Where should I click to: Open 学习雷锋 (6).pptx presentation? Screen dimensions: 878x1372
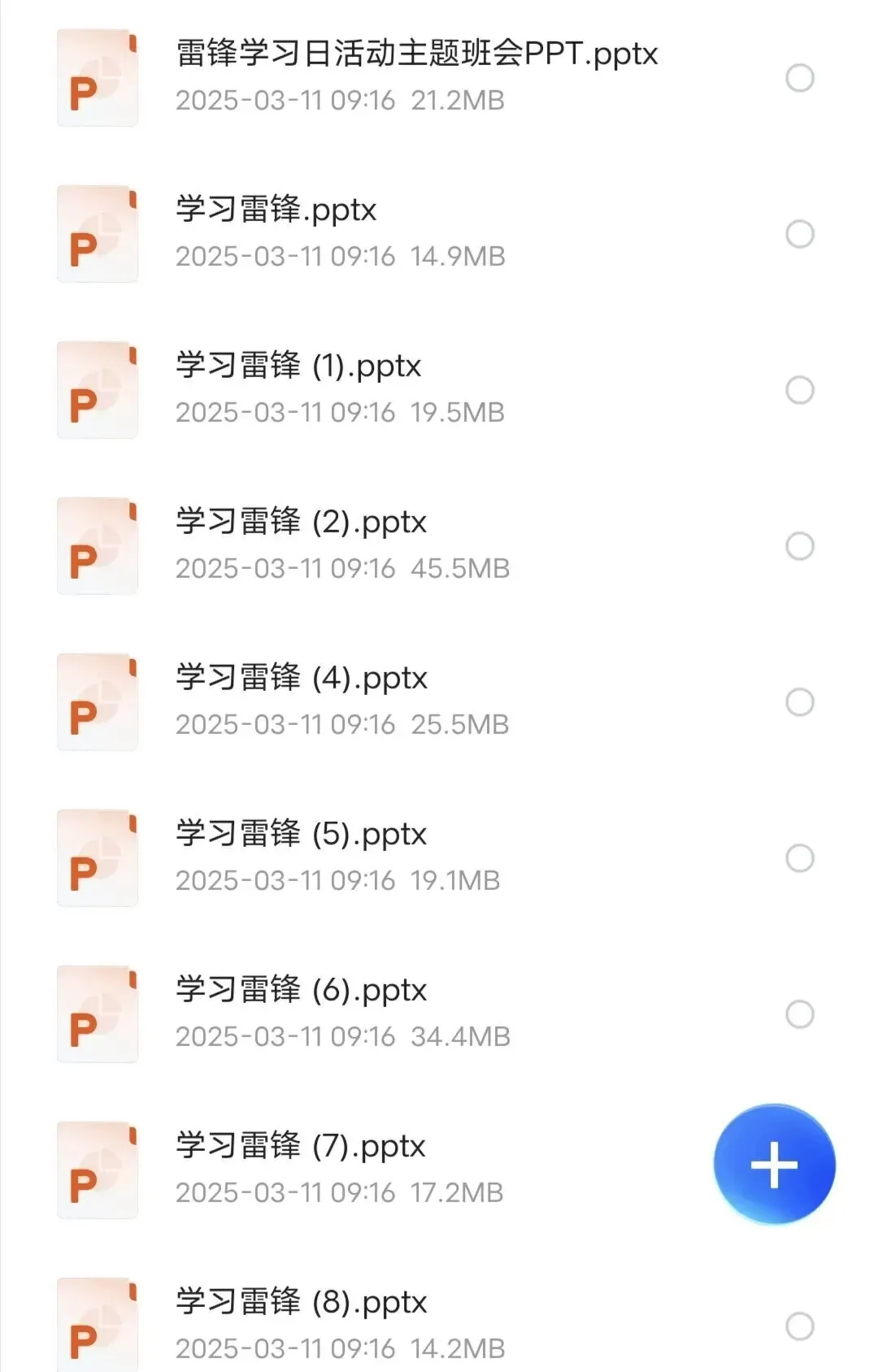point(302,991)
